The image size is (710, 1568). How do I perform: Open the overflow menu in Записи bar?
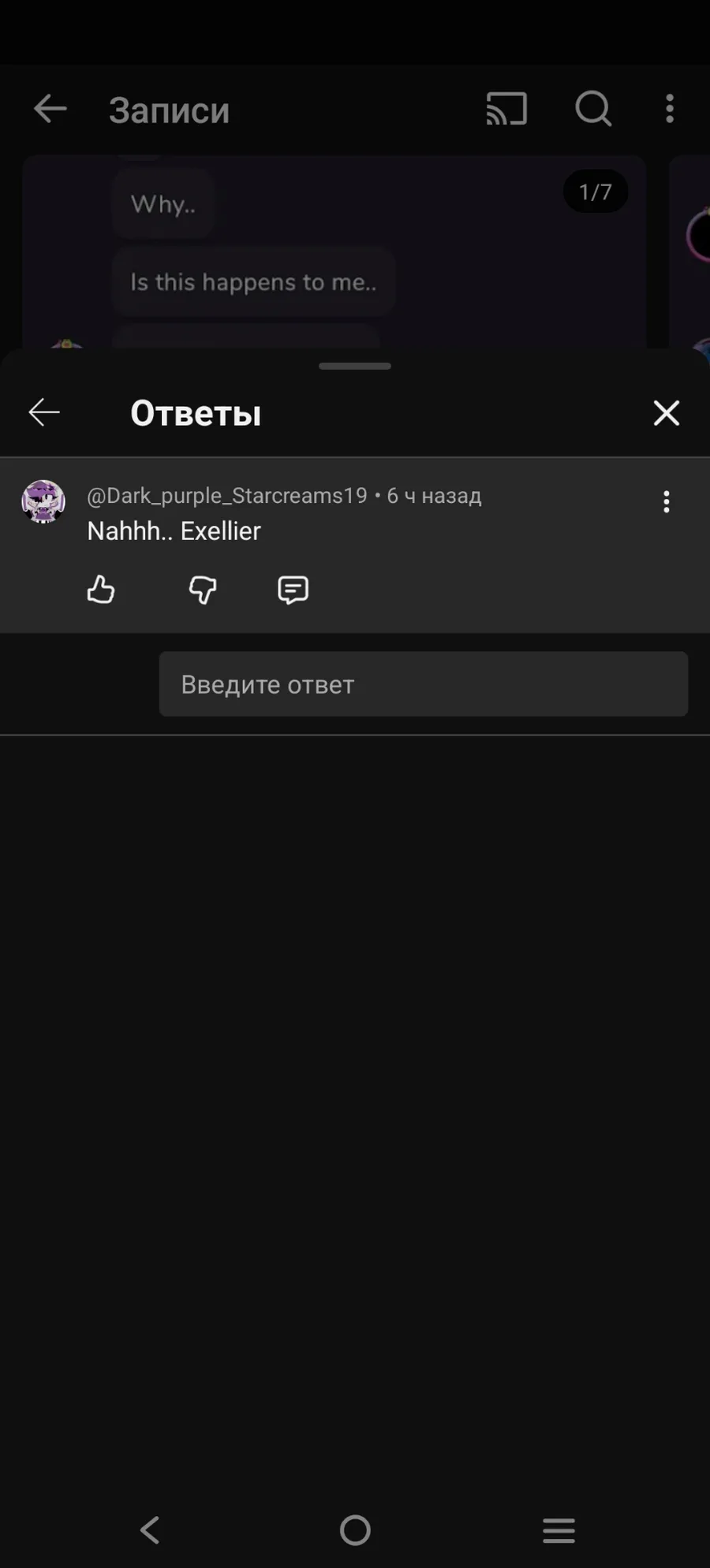click(670, 109)
